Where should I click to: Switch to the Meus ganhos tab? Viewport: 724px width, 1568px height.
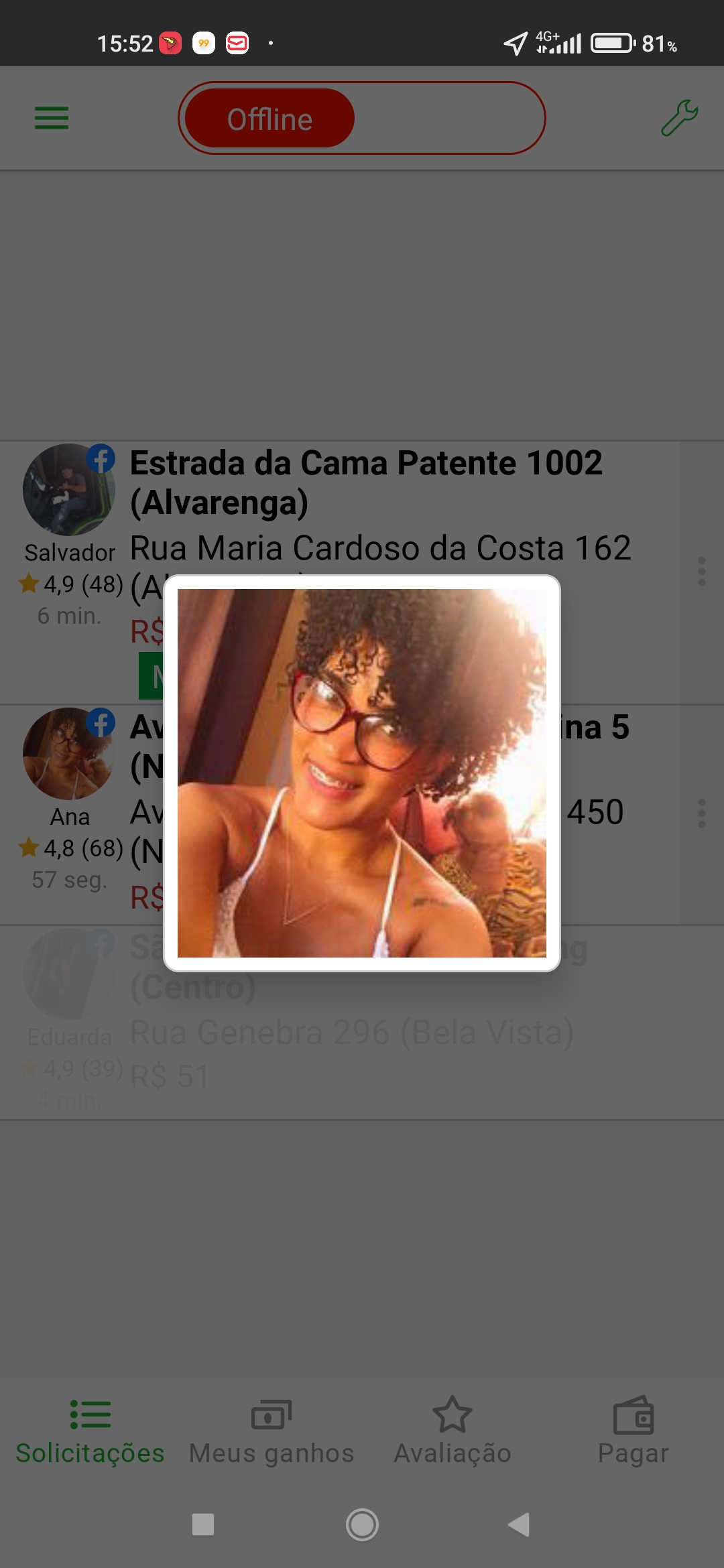pos(271,1431)
